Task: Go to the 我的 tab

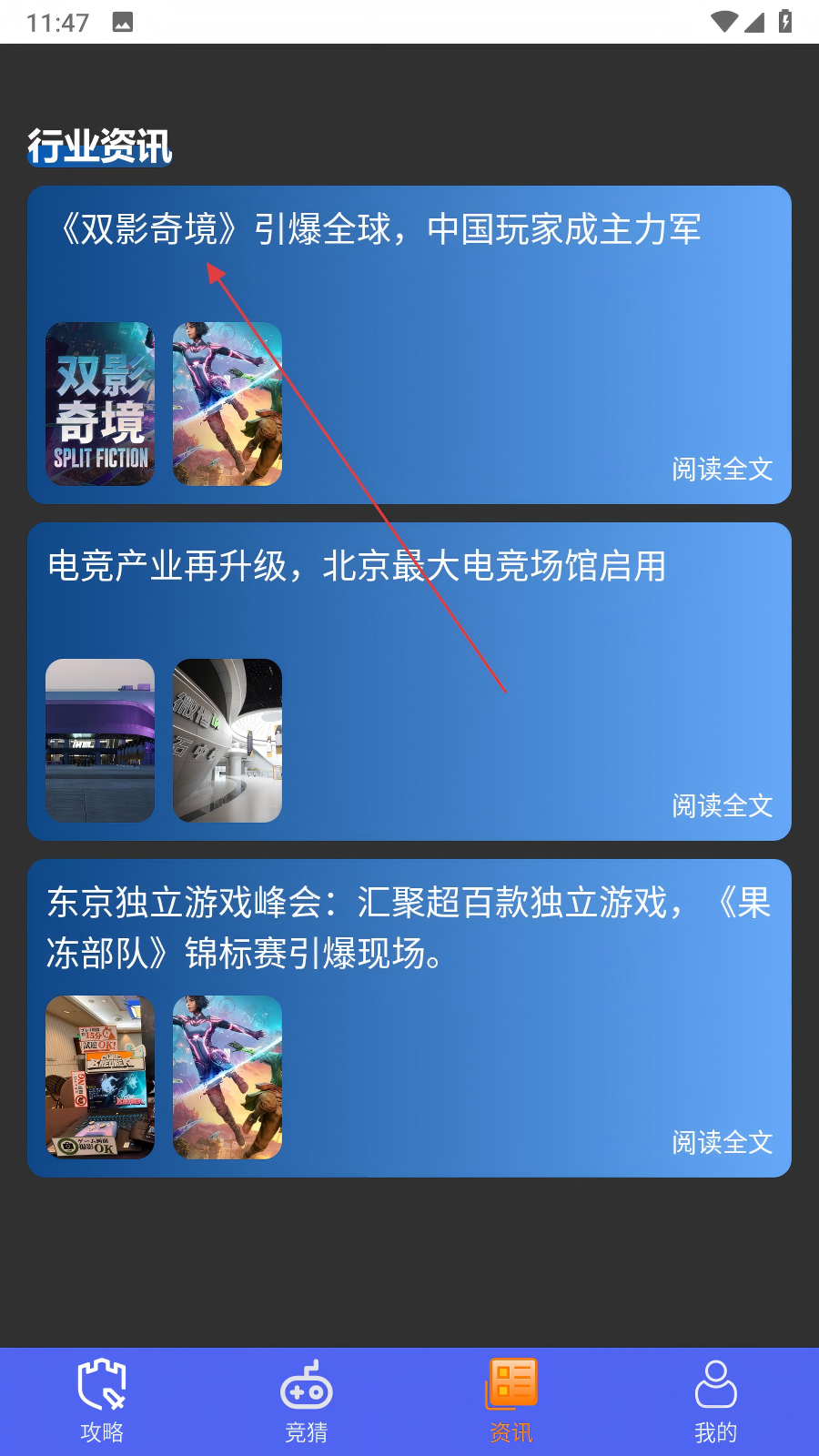Action: (716, 1401)
